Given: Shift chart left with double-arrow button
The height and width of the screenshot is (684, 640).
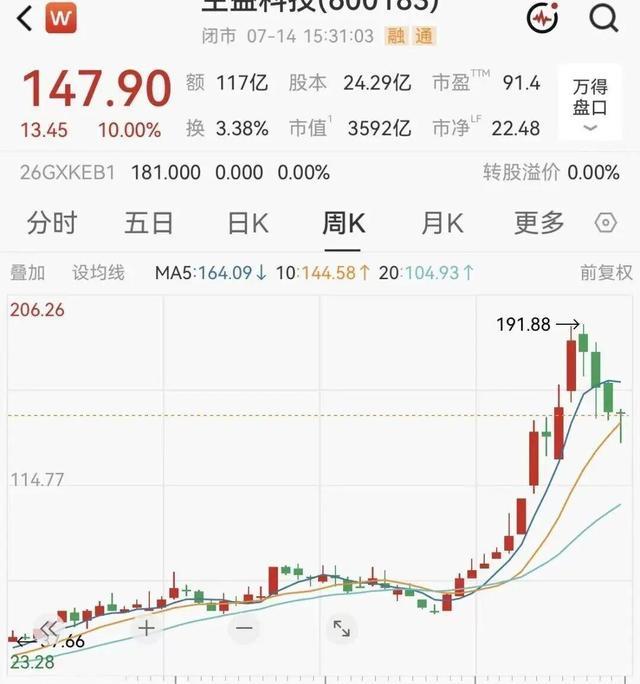Looking at the screenshot, I should click(x=48, y=629).
